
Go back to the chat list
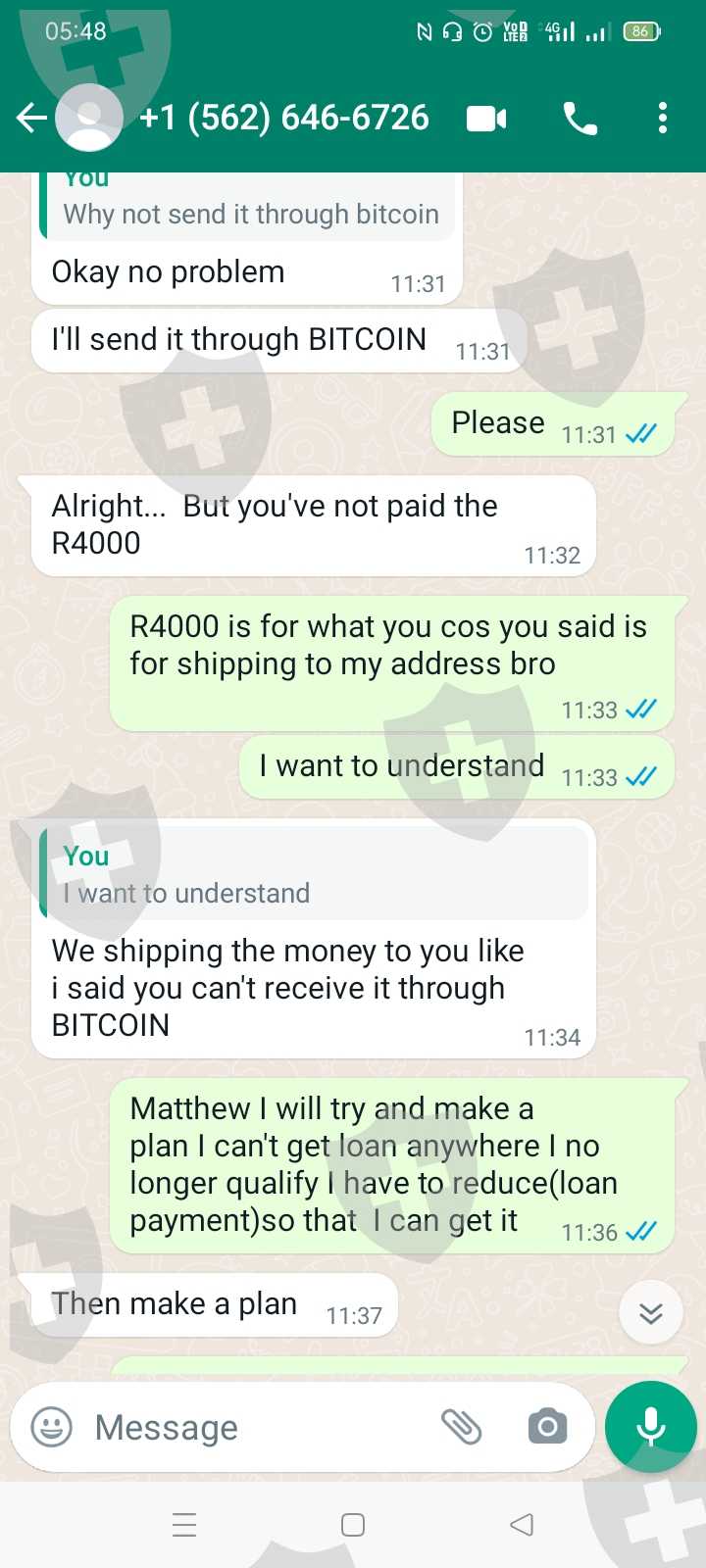pyautogui.click(x=31, y=119)
